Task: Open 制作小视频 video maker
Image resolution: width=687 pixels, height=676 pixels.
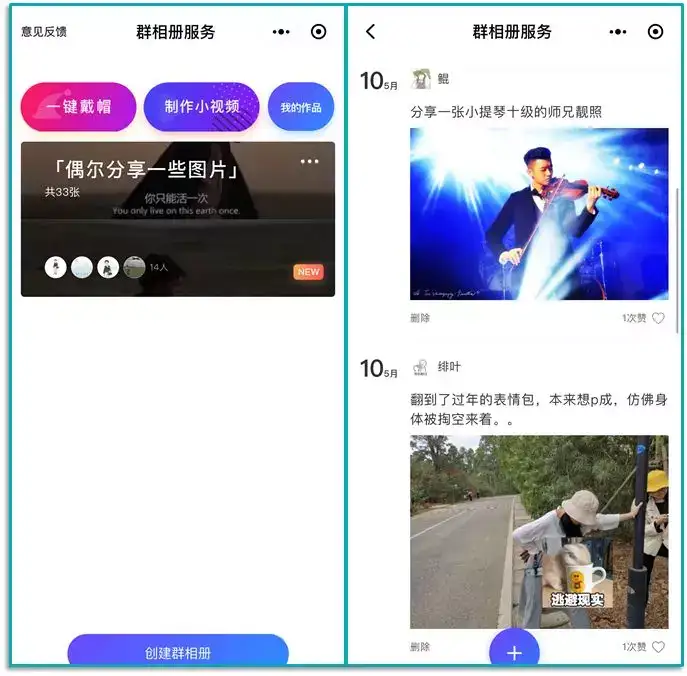Action: tap(201, 107)
